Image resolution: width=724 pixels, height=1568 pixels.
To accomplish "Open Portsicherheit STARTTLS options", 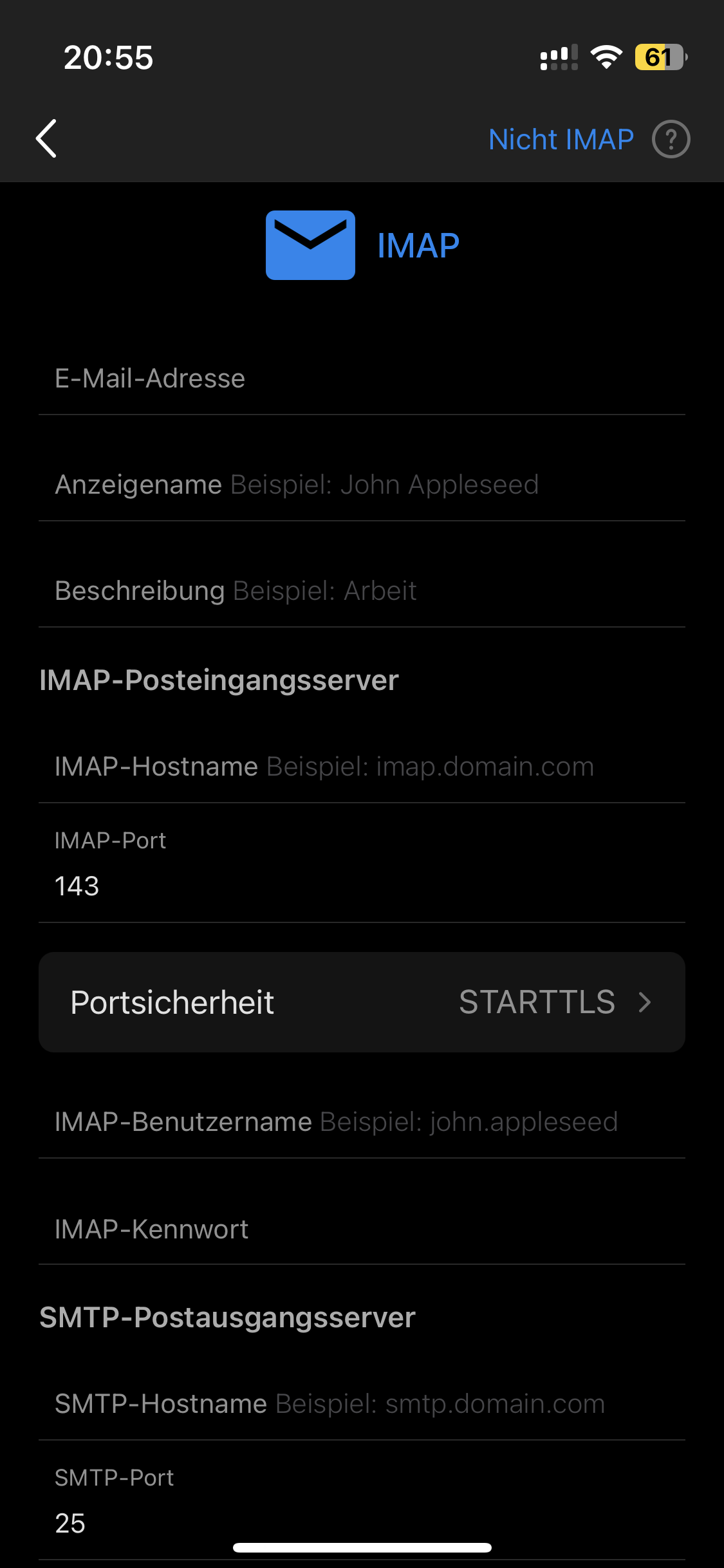I will point(362,1002).
